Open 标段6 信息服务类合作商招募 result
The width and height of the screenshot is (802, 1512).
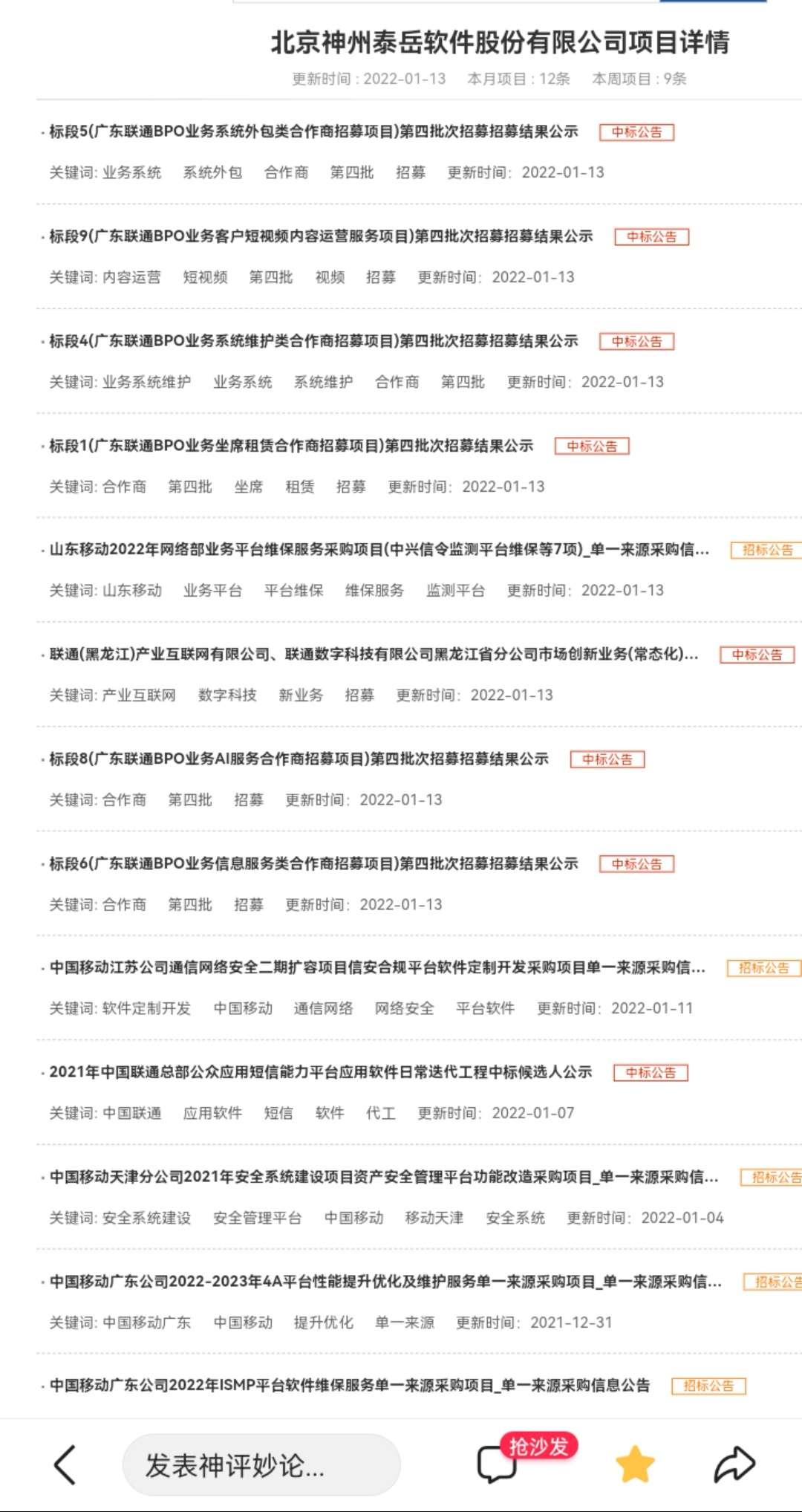click(313, 864)
